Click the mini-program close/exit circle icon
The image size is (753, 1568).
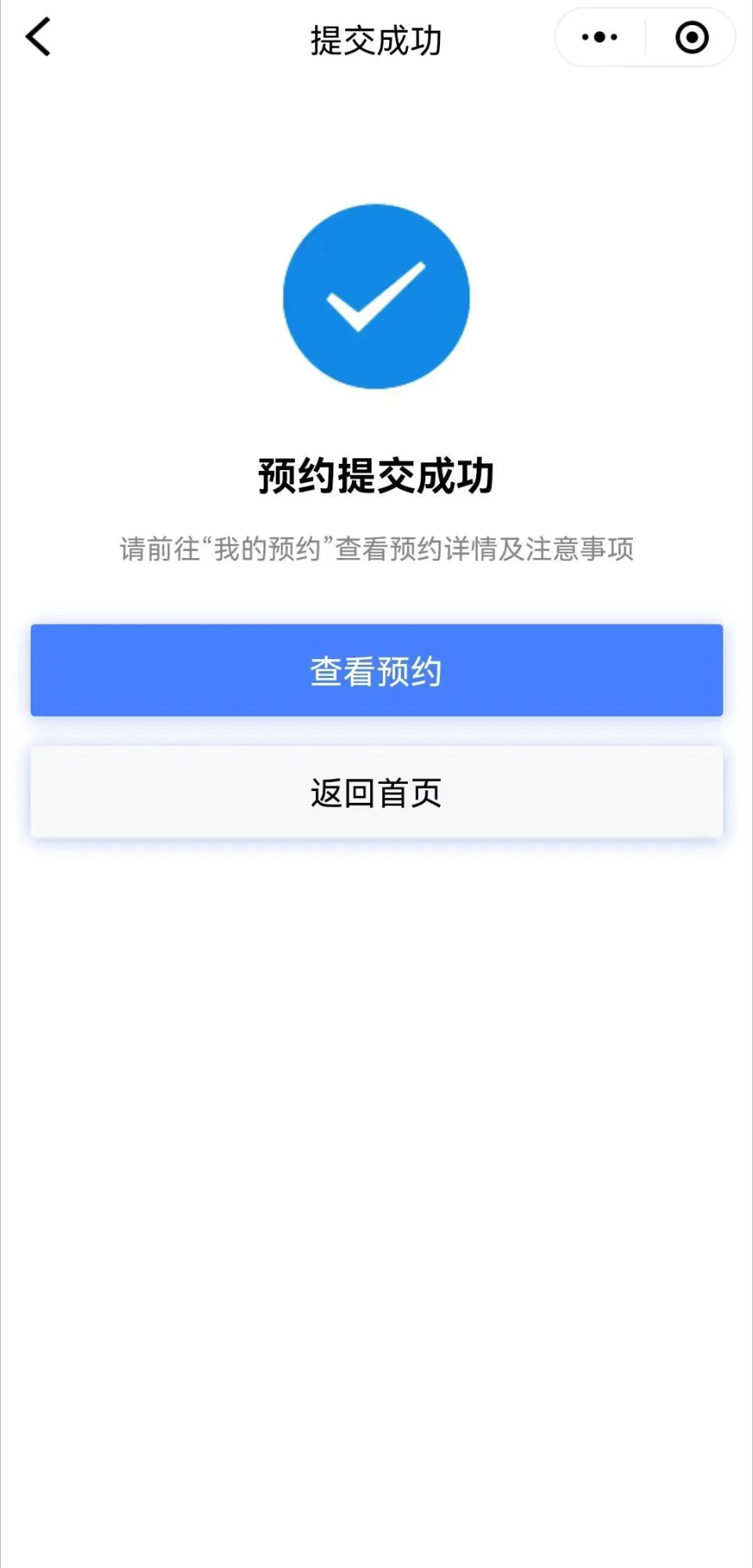click(693, 37)
